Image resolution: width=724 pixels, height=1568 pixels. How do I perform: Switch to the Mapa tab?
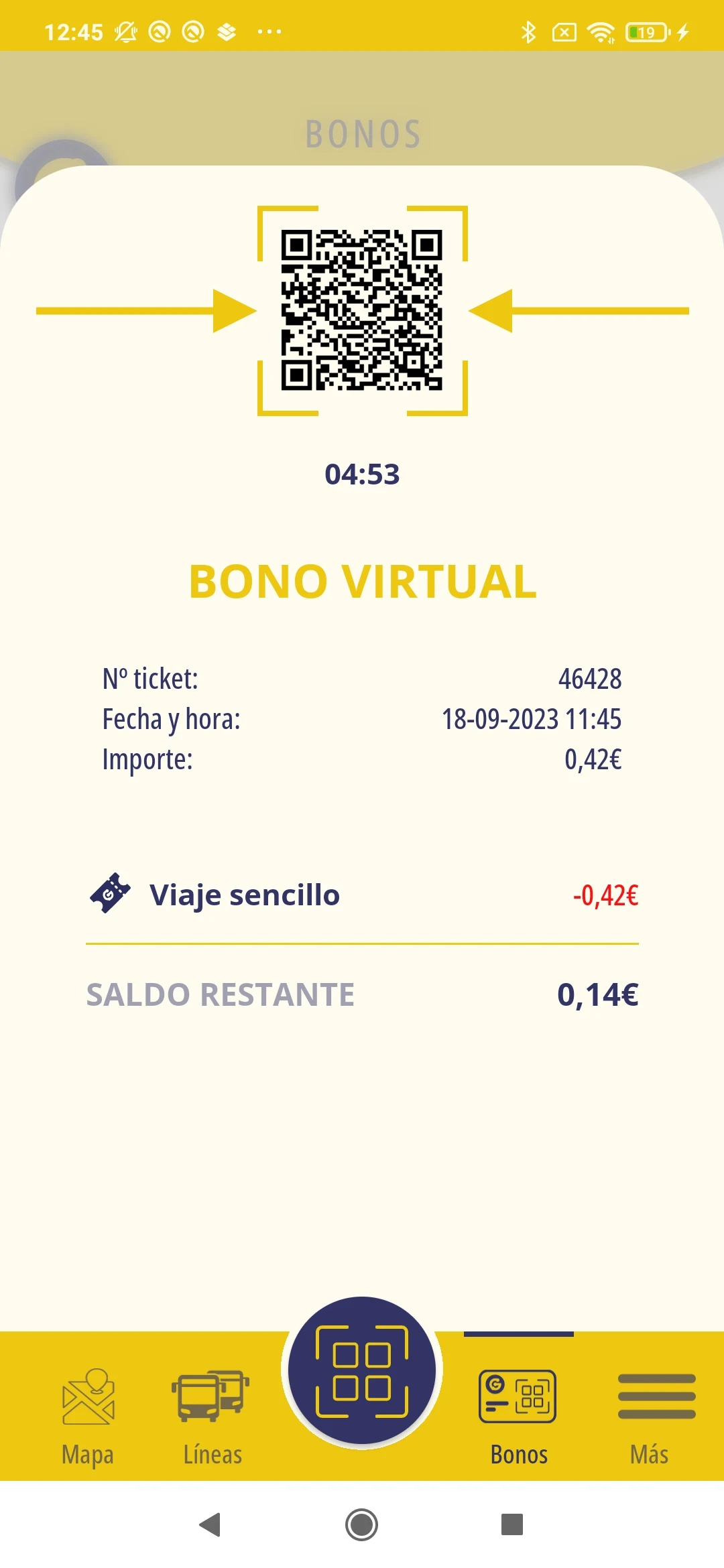tap(88, 1414)
